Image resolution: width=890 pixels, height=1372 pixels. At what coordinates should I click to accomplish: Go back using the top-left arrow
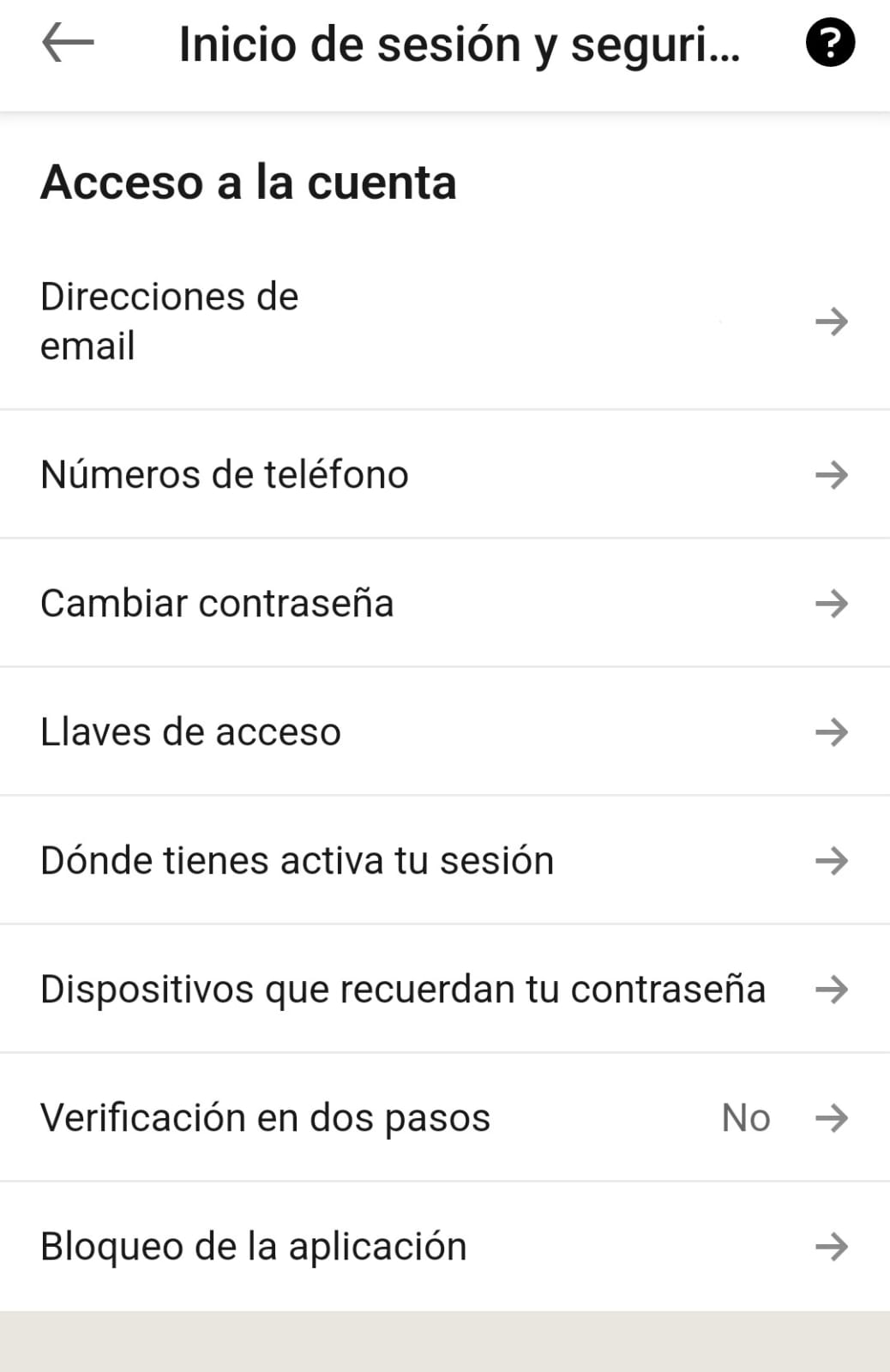68,43
